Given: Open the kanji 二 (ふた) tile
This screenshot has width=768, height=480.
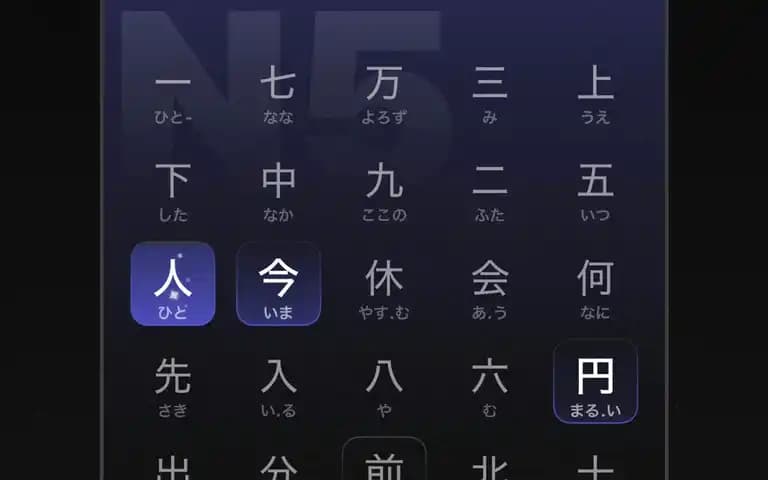Looking at the screenshot, I should pyautogui.click(x=490, y=190).
